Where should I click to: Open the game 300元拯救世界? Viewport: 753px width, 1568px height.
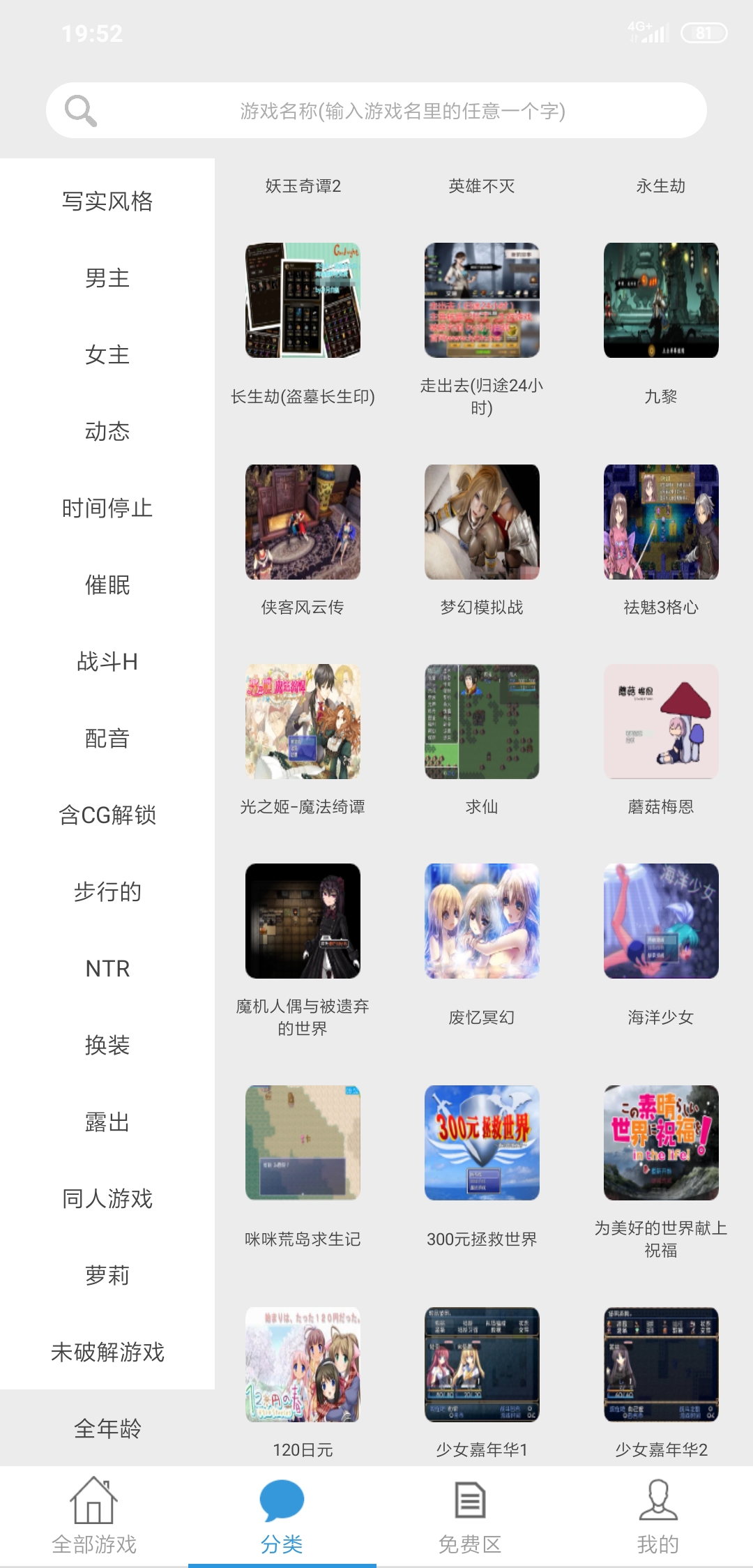point(482,1143)
